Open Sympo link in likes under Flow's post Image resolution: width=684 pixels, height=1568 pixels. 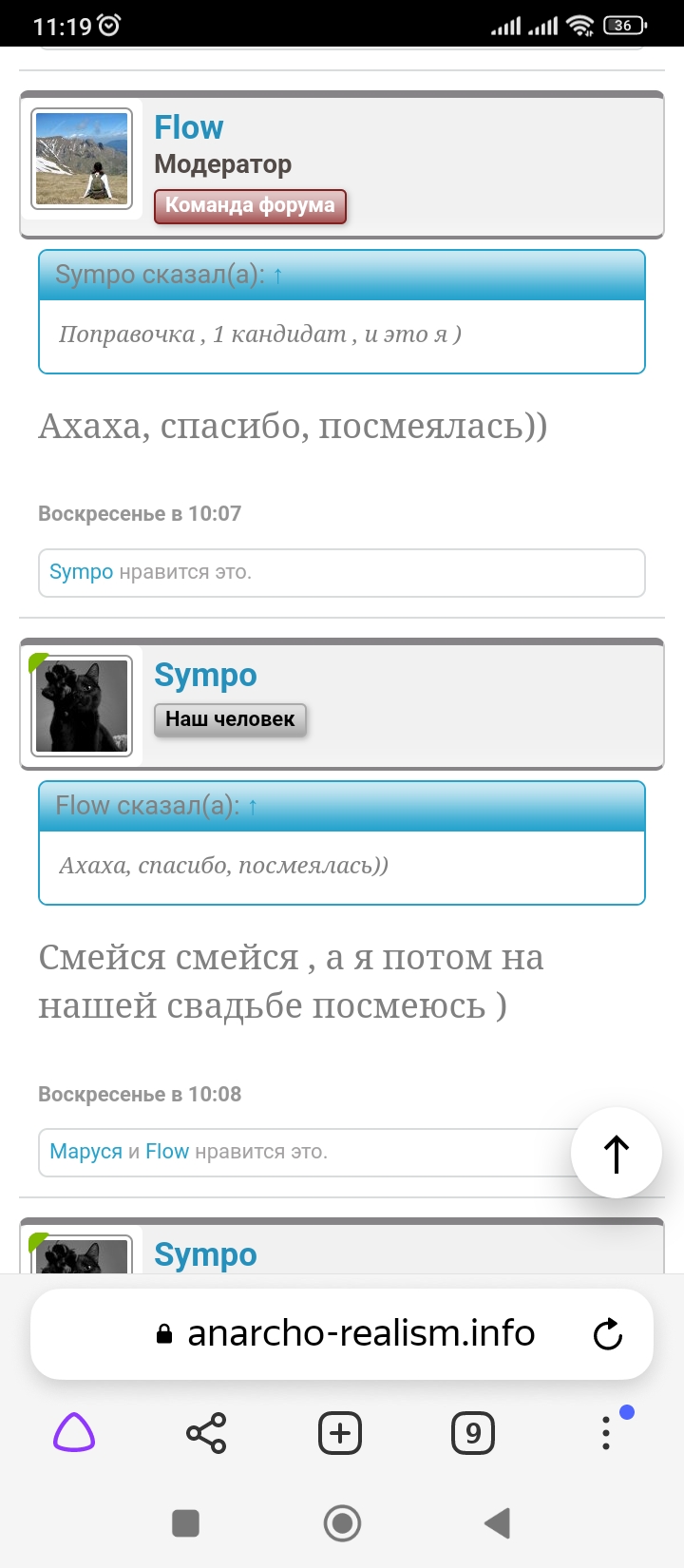[x=81, y=572]
